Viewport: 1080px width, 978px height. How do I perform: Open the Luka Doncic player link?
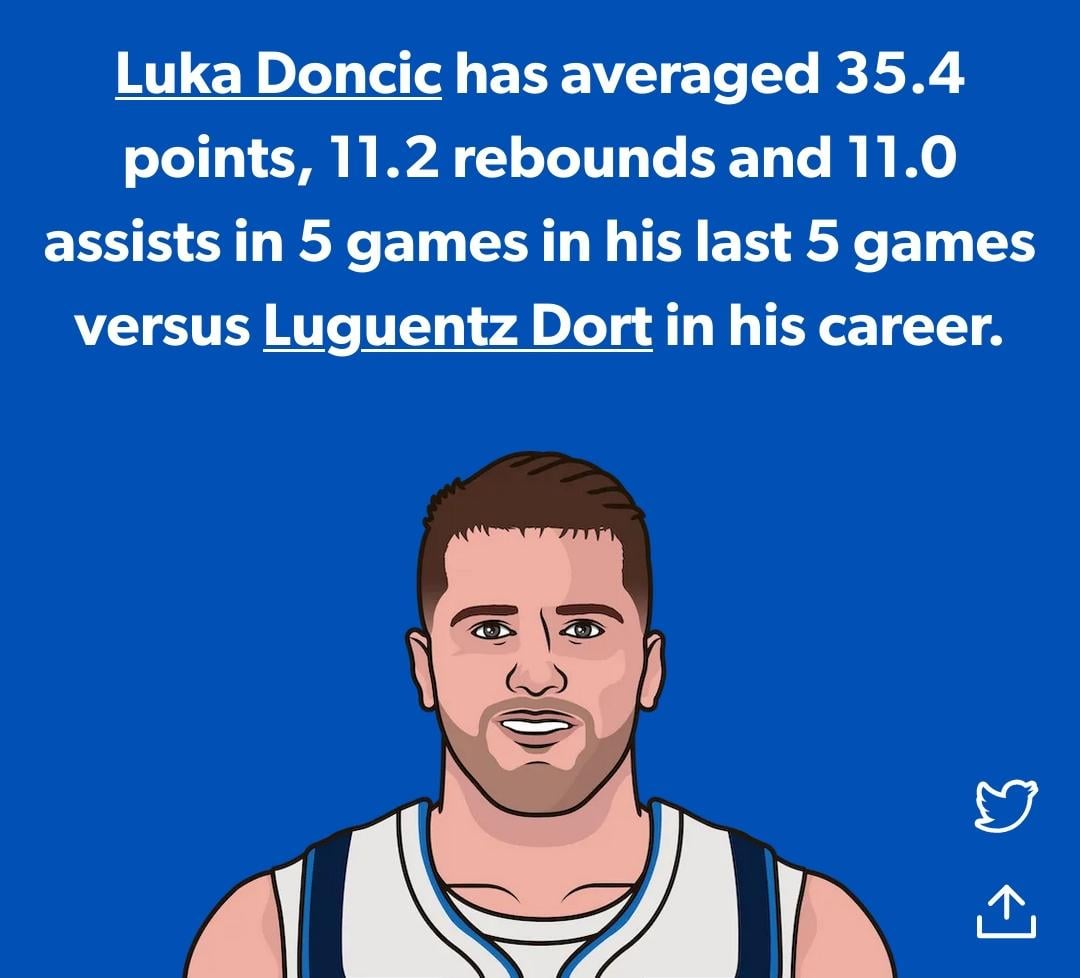pos(278,74)
